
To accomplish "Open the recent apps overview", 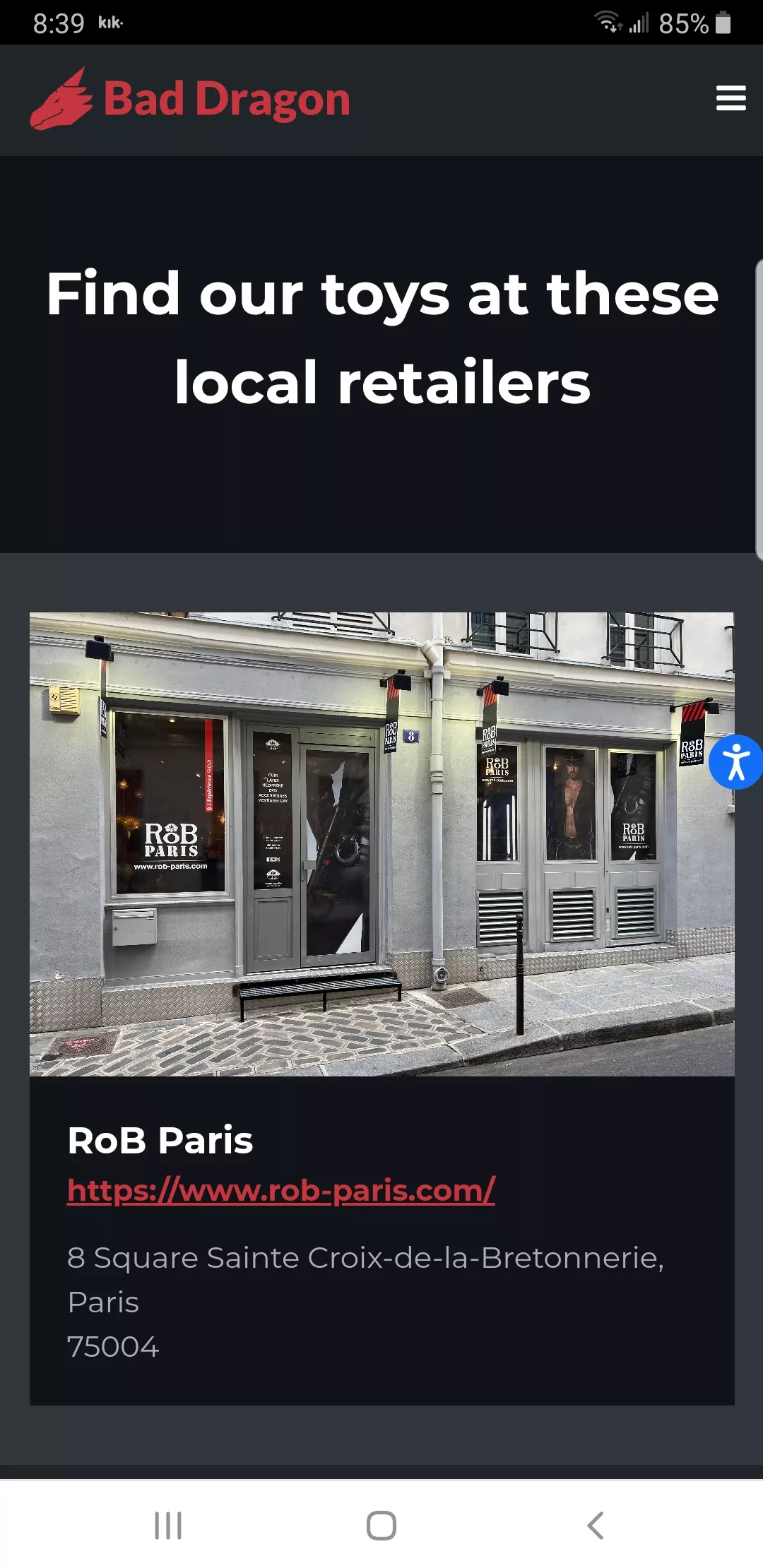I will point(168,1526).
